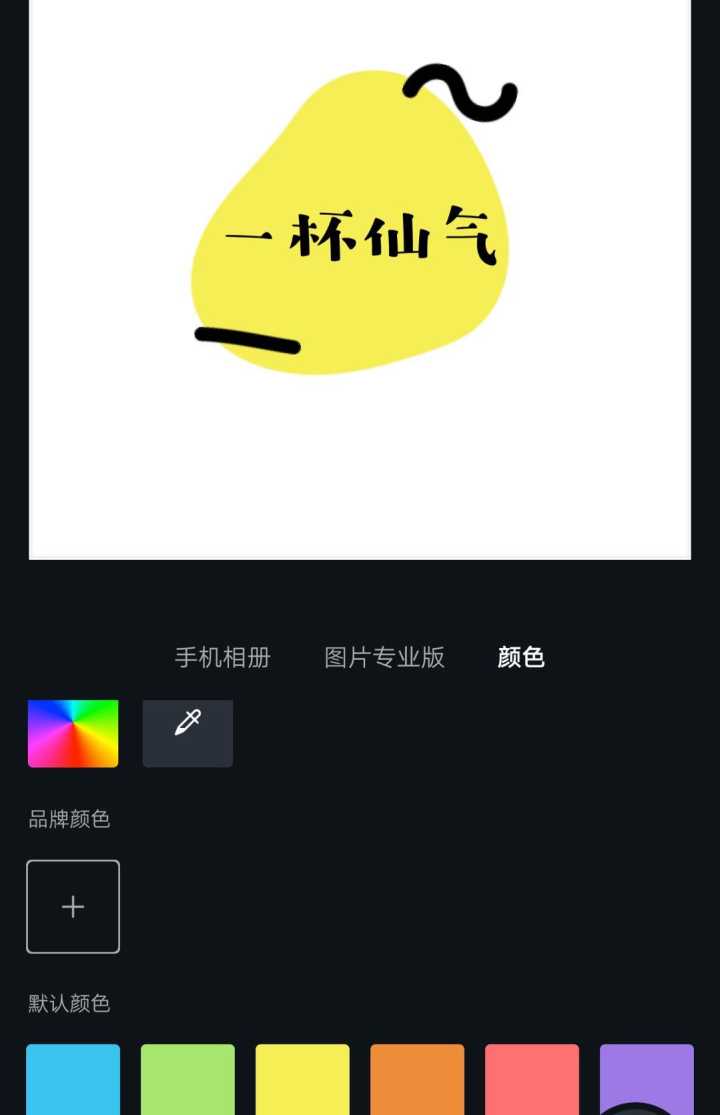Activate the eyedropper color tool
Image resolution: width=720 pixels, height=1115 pixels.
pyautogui.click(x=188, y=733)
